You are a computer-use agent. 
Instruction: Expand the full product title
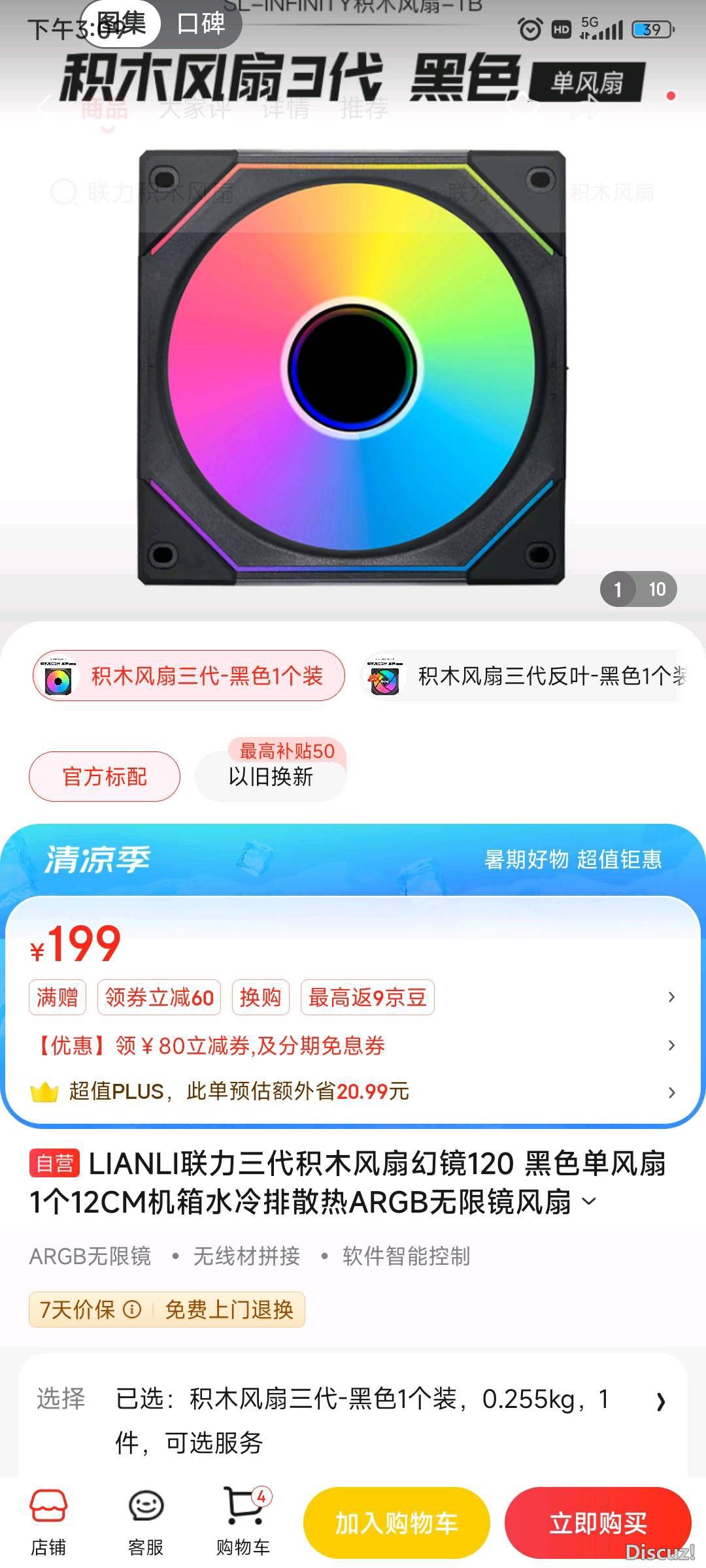[589, 1201]
